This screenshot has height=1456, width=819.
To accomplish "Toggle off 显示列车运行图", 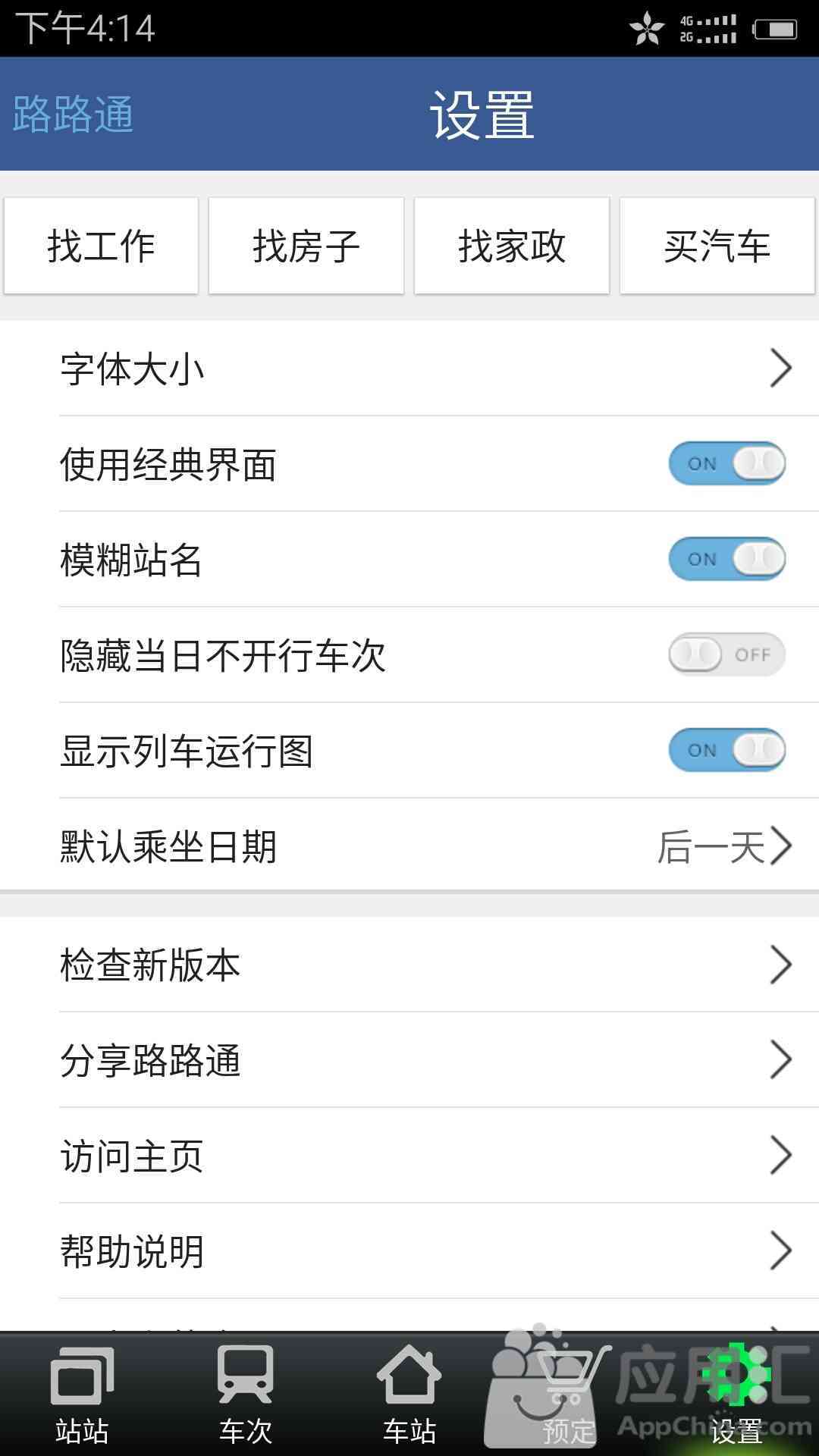I will pyautogui.click(x=726, y=750).
